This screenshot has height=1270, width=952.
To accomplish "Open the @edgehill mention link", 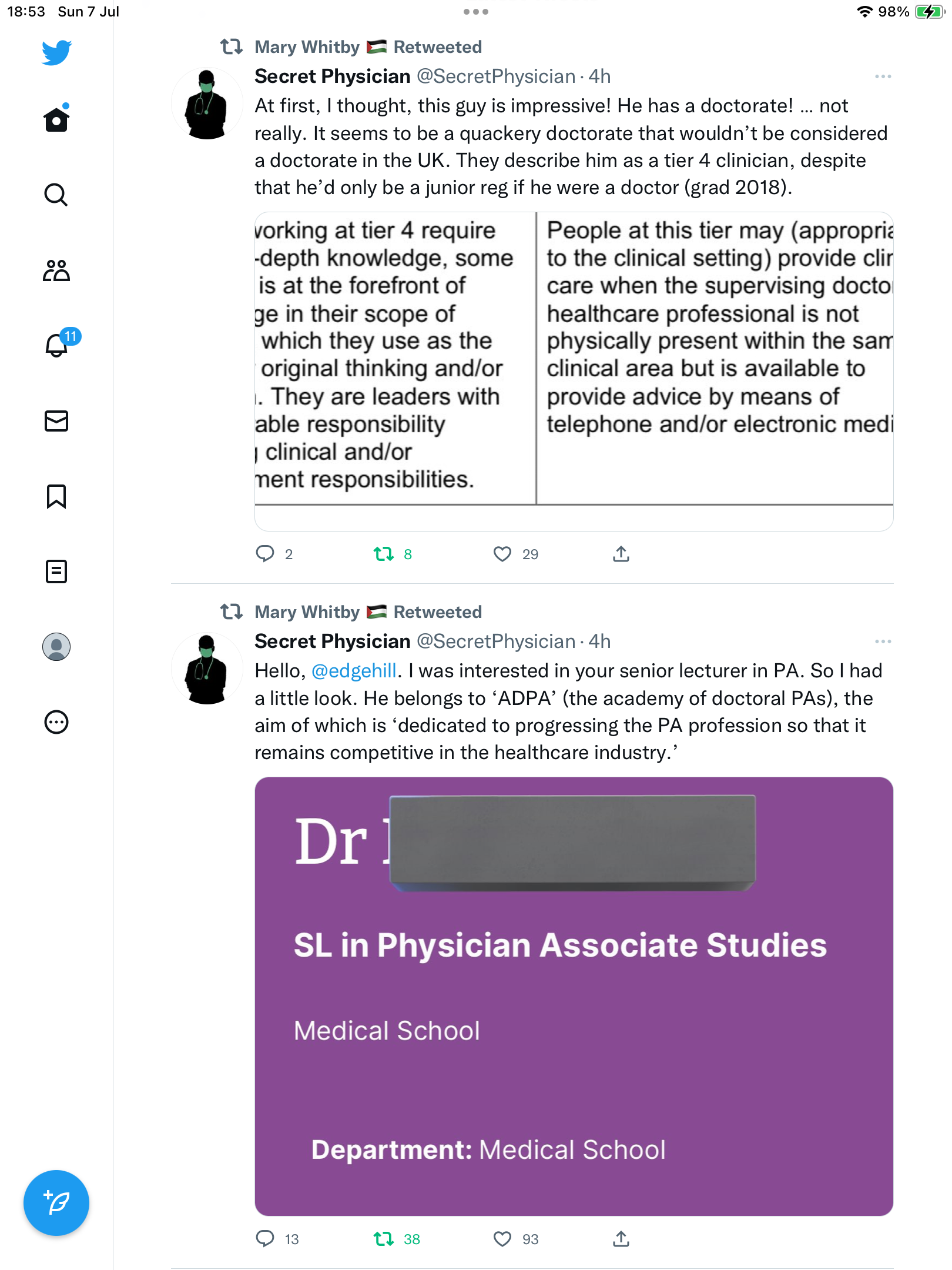I will point(354,671).
